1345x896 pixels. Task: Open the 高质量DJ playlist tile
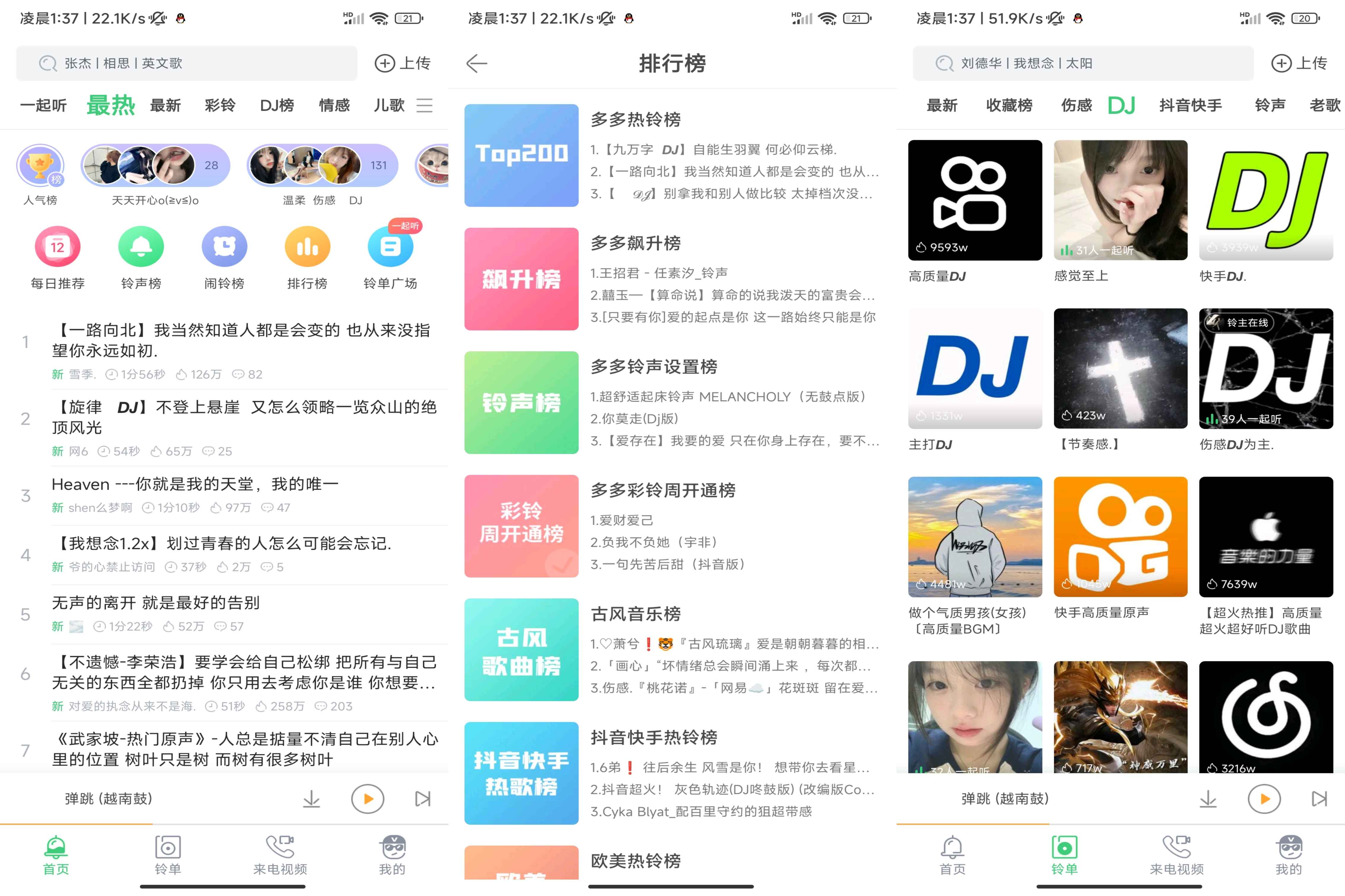coord(975,200)
